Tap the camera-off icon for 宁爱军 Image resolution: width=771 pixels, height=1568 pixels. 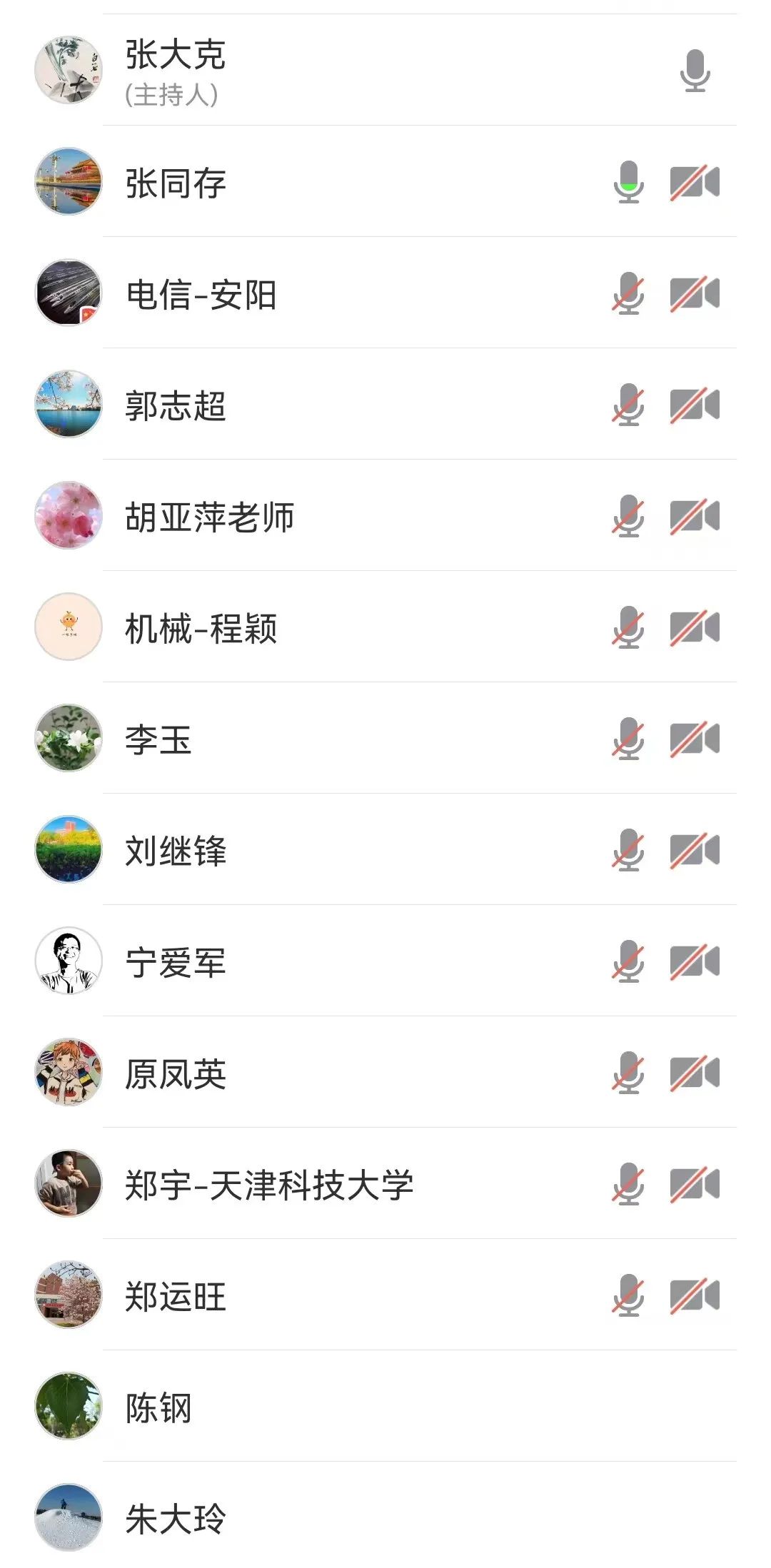click(x=694, y=961)
